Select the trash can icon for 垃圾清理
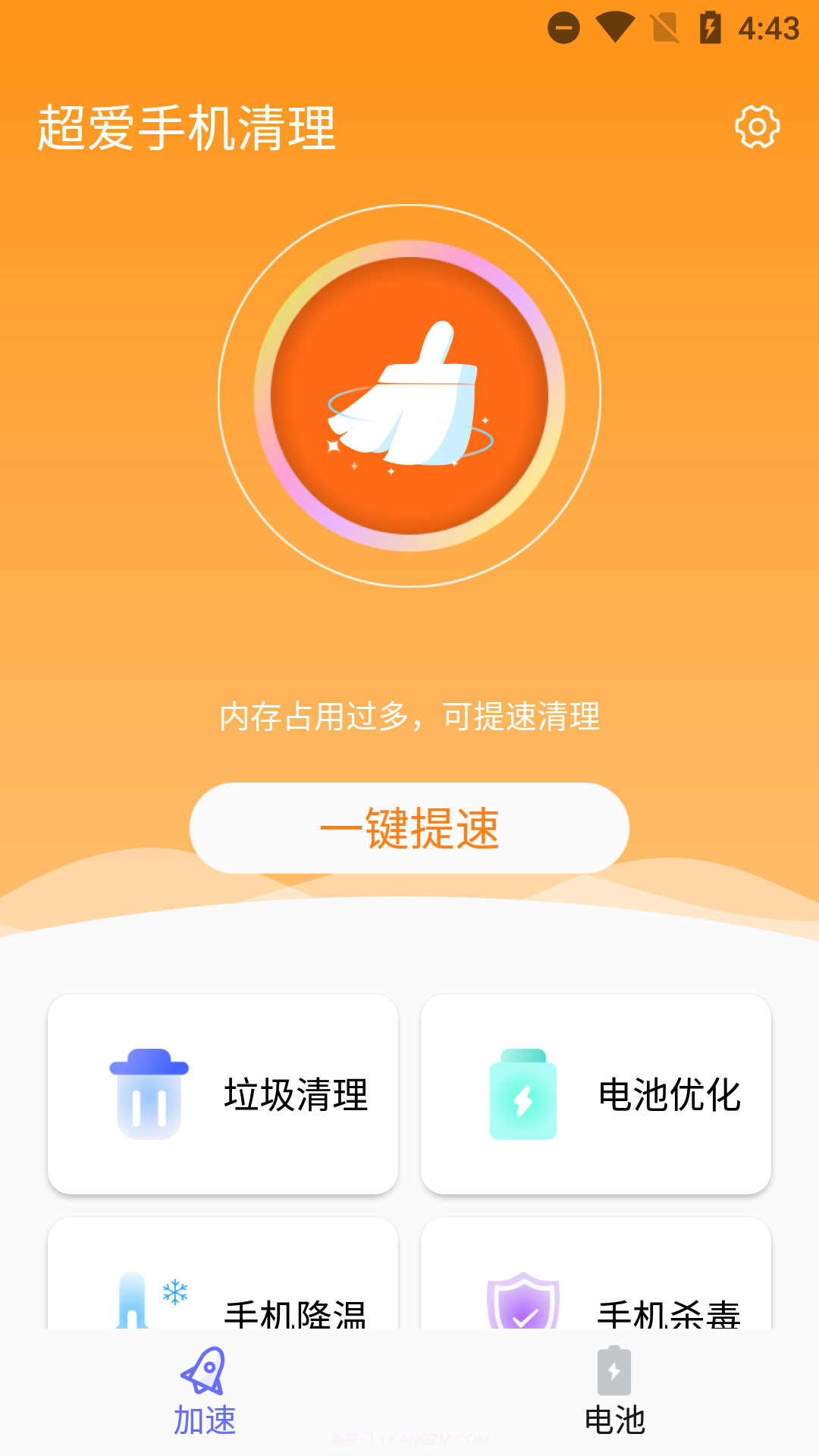The height and width of the screenshot is (1456, 819). pyautogui.click(x=149, y=1093)
